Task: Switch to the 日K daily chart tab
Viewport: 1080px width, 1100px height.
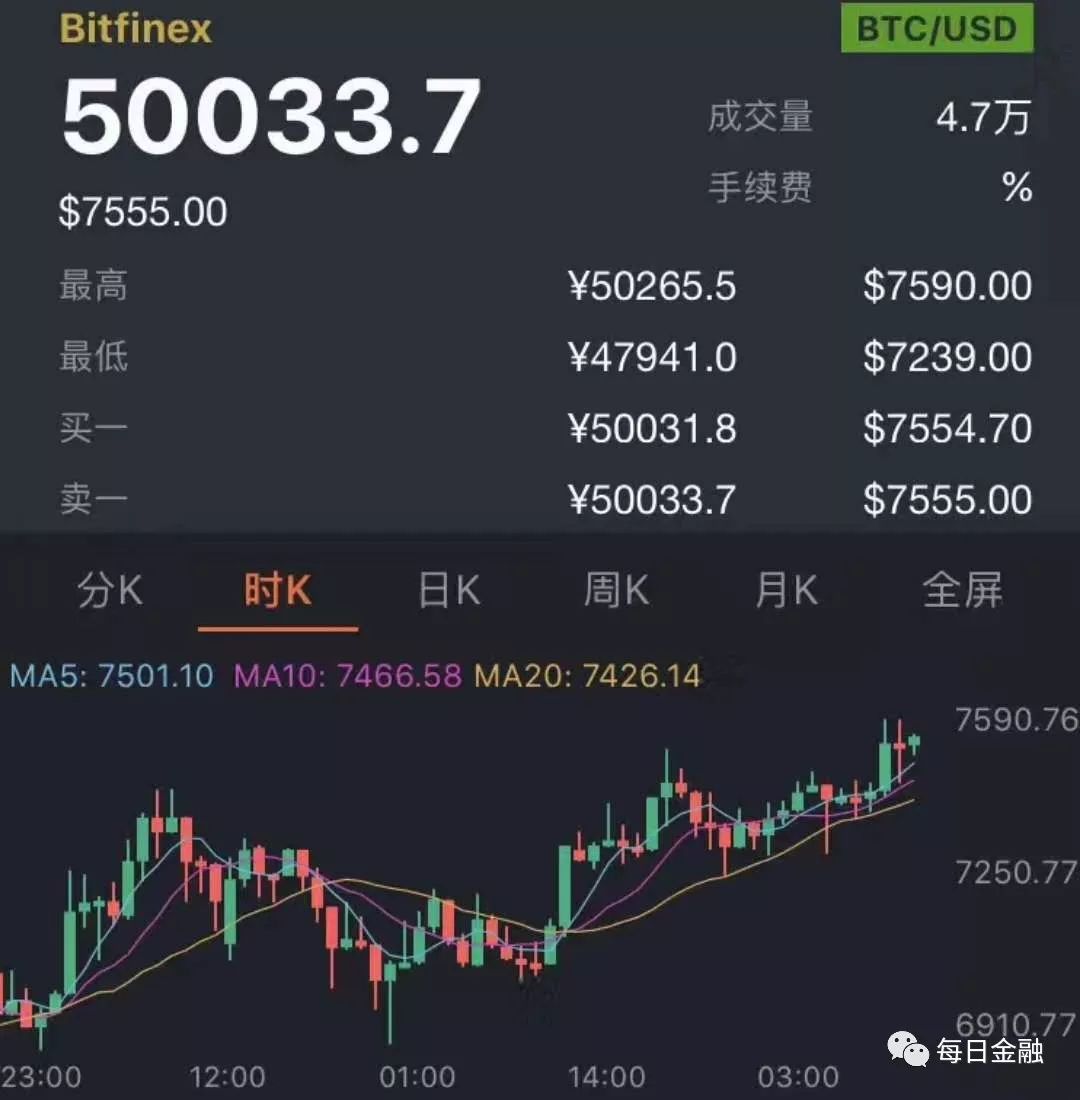Action: [x=449, y=591]
